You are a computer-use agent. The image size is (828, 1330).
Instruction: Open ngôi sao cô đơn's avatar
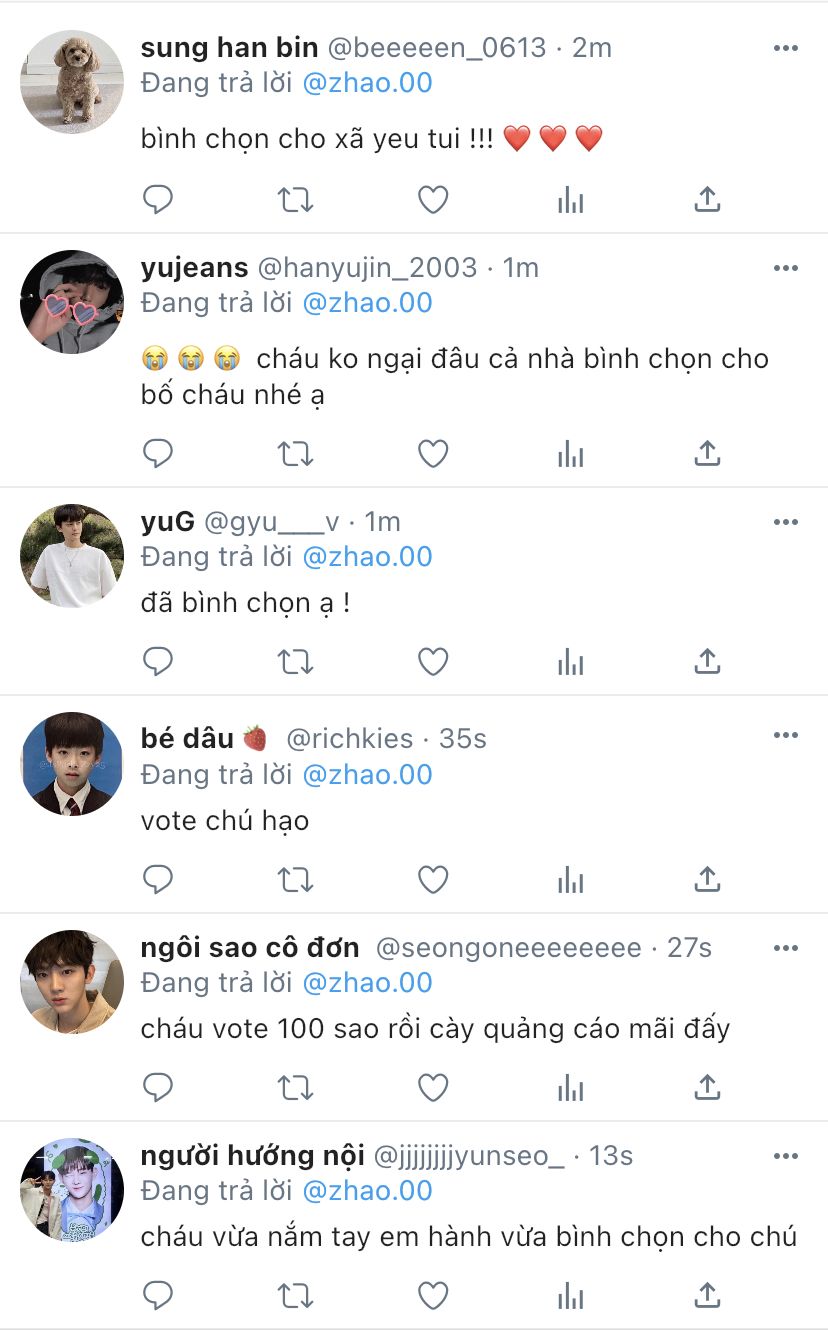pos(72,981)
